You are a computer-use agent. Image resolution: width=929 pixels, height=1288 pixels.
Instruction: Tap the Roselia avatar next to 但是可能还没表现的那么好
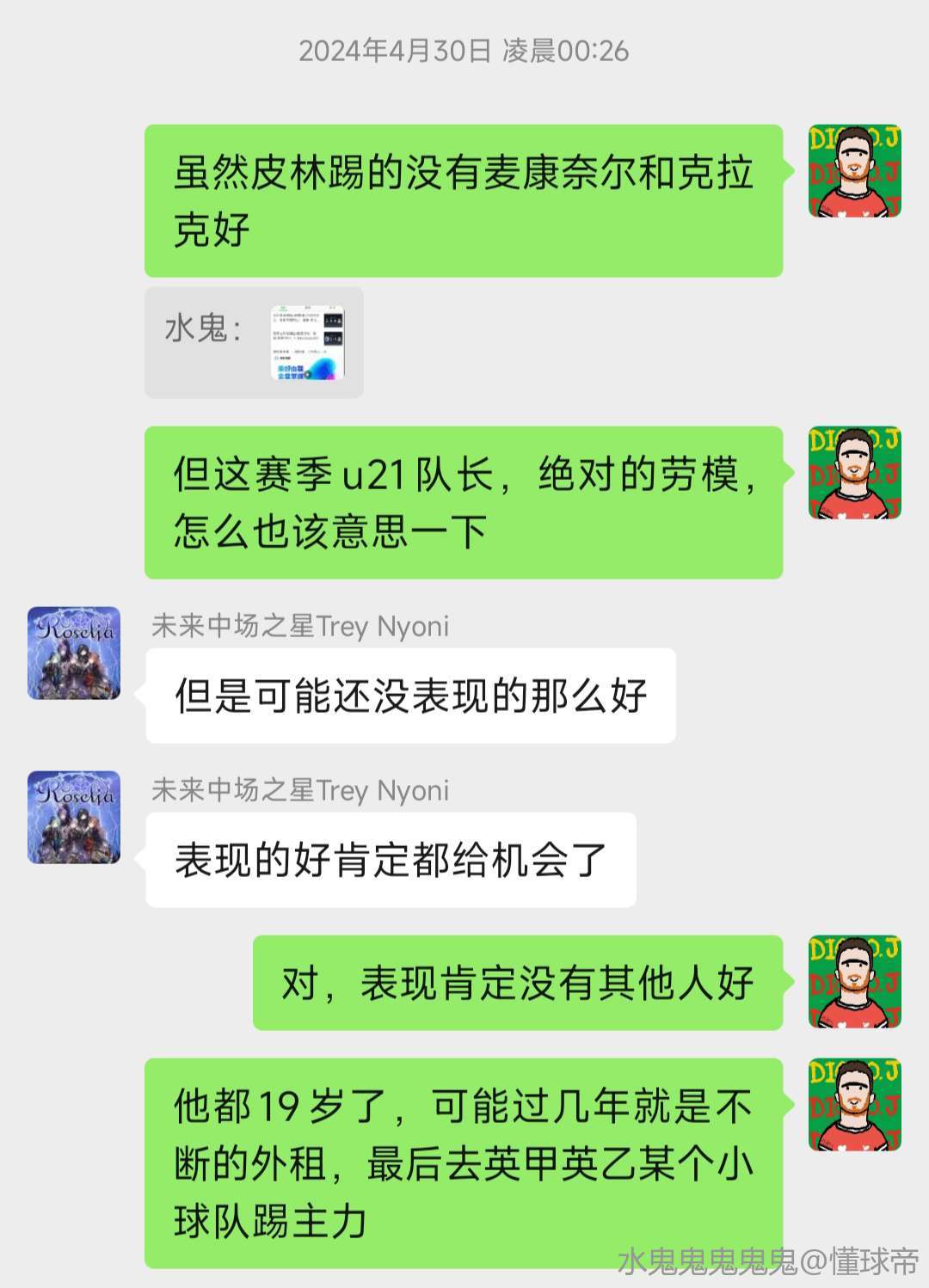coord(74,653)
